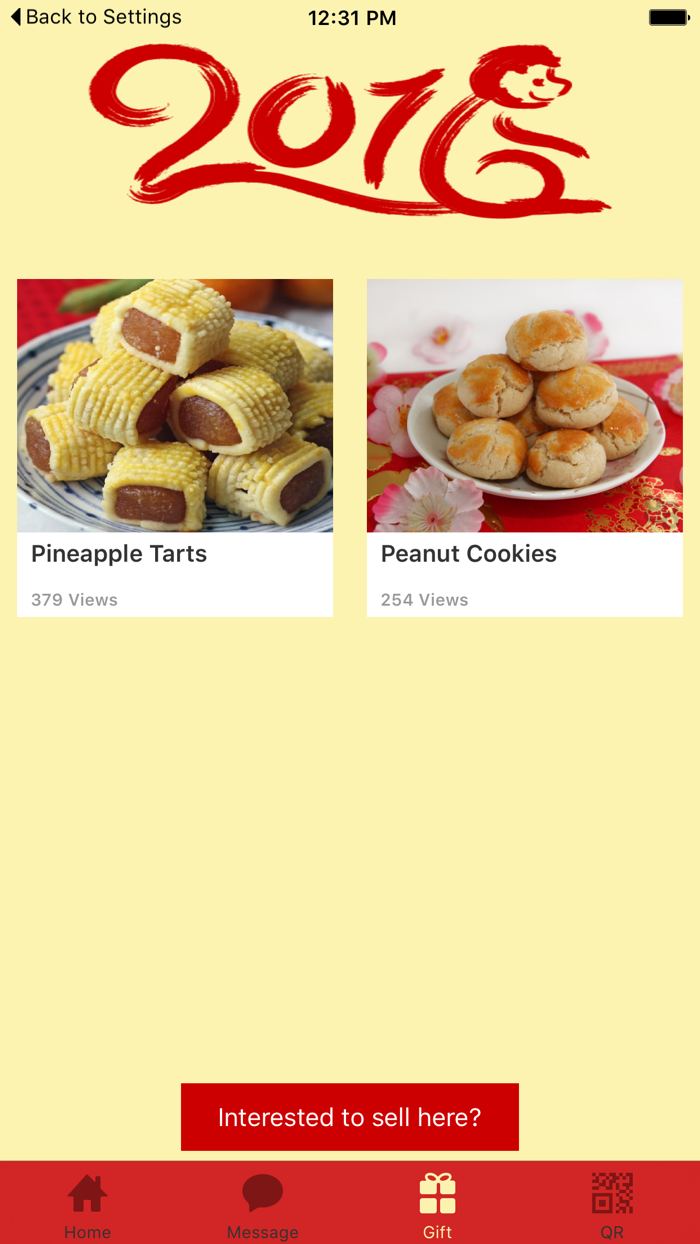Screen dimensions: 700x1244
Task: Return via Back to Settings
Action: click(x=96, y=17)
